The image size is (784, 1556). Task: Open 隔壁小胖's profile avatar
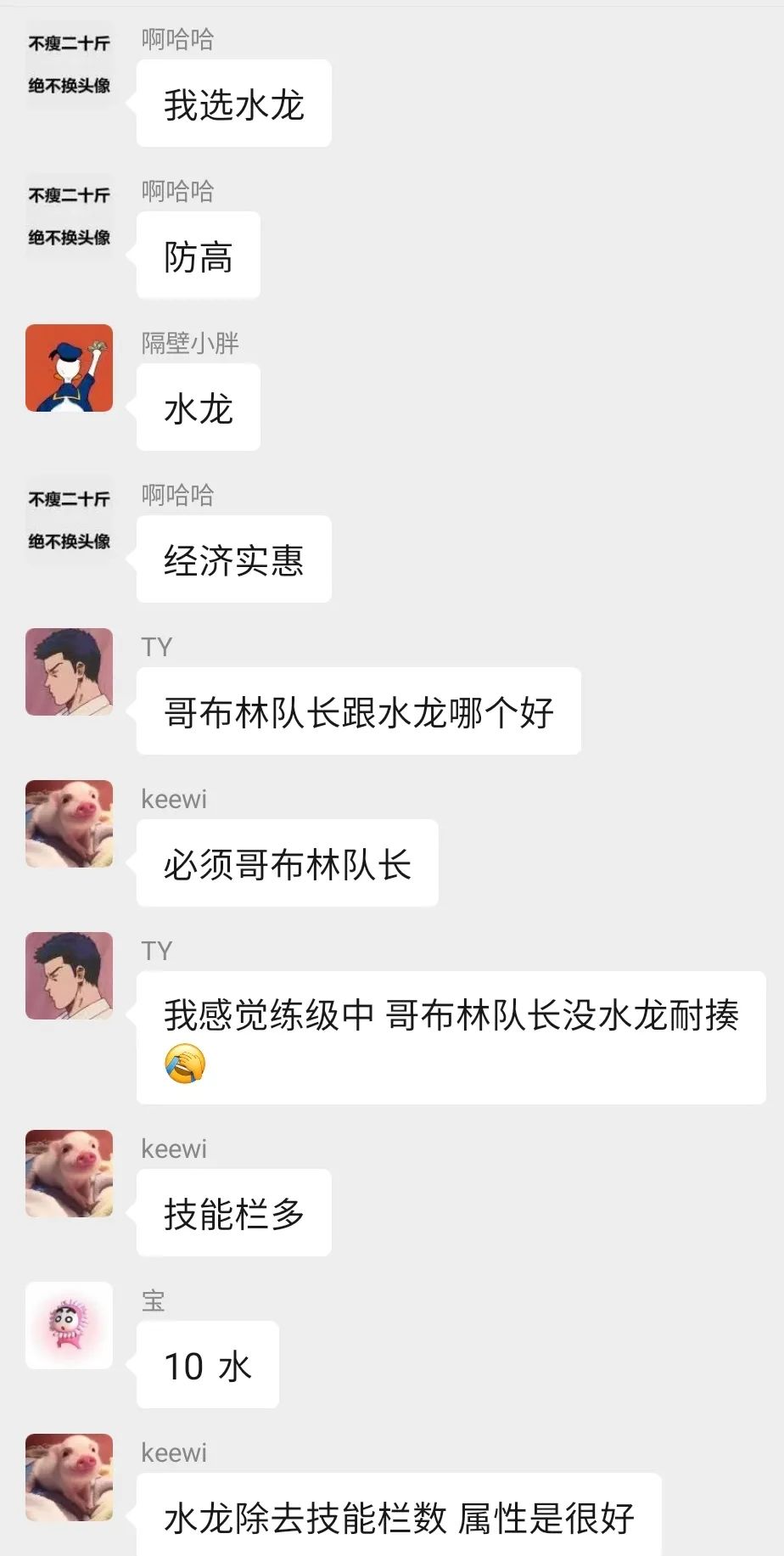(69, 368)
